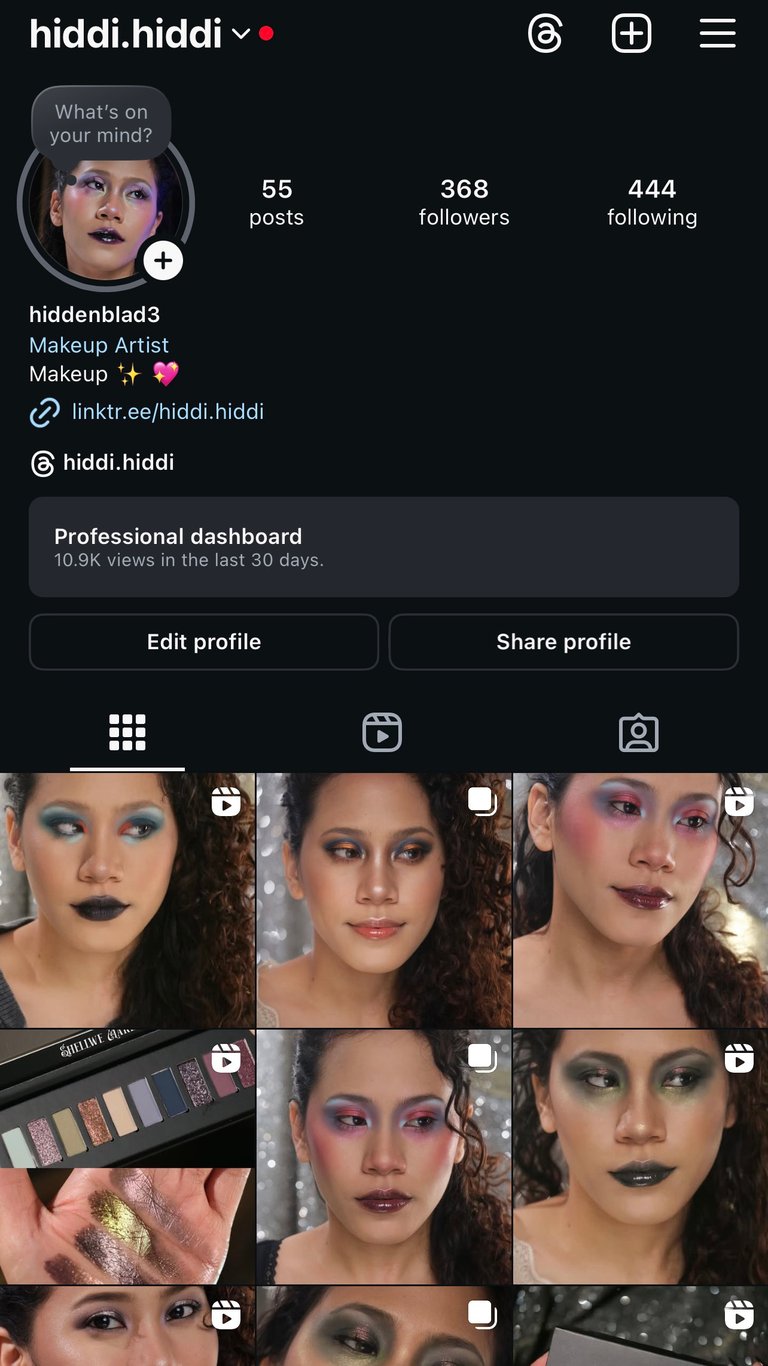Switch to the Reels tab
The image size is (768, 1366).
(x=382, y=733)
